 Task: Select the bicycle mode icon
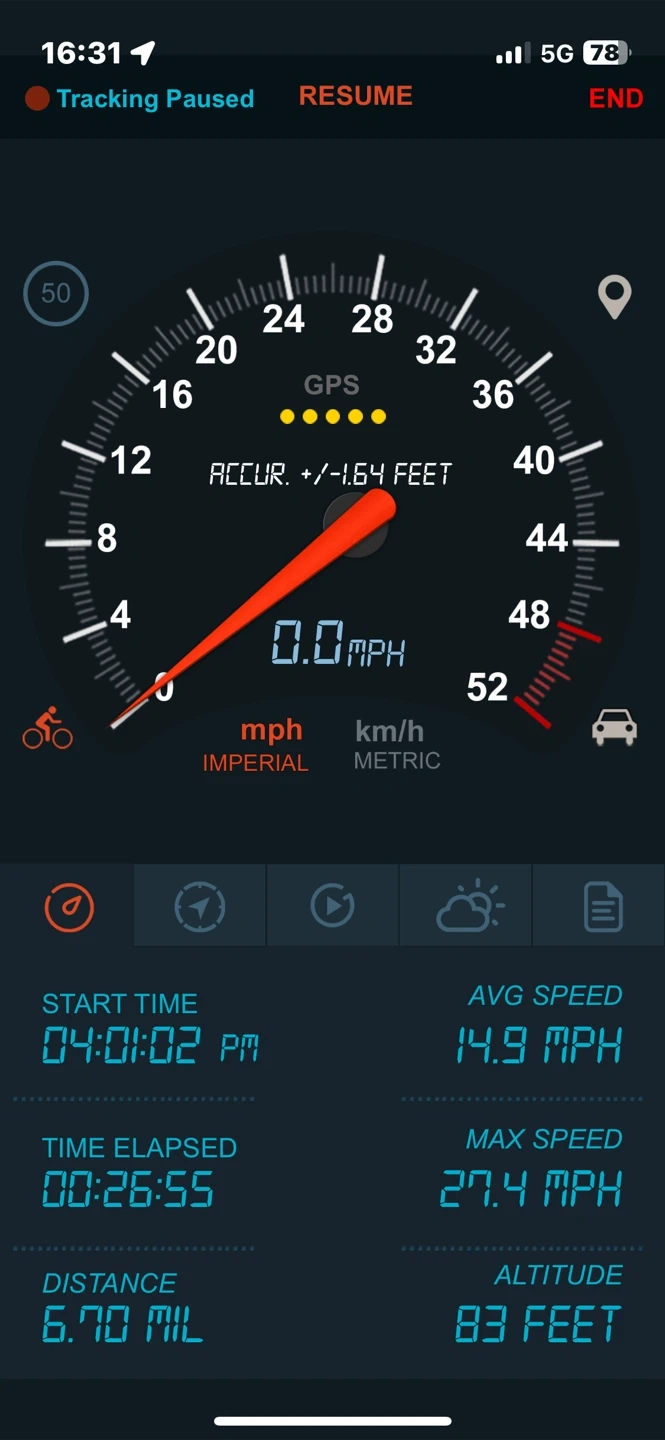point(48,729)
